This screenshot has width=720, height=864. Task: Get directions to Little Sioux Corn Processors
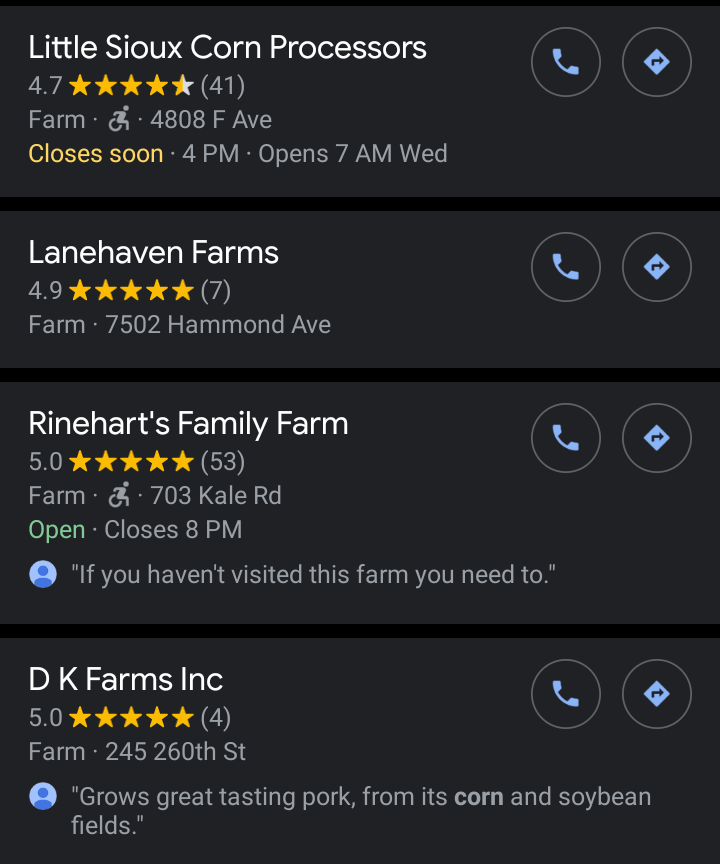pos(657,63)
